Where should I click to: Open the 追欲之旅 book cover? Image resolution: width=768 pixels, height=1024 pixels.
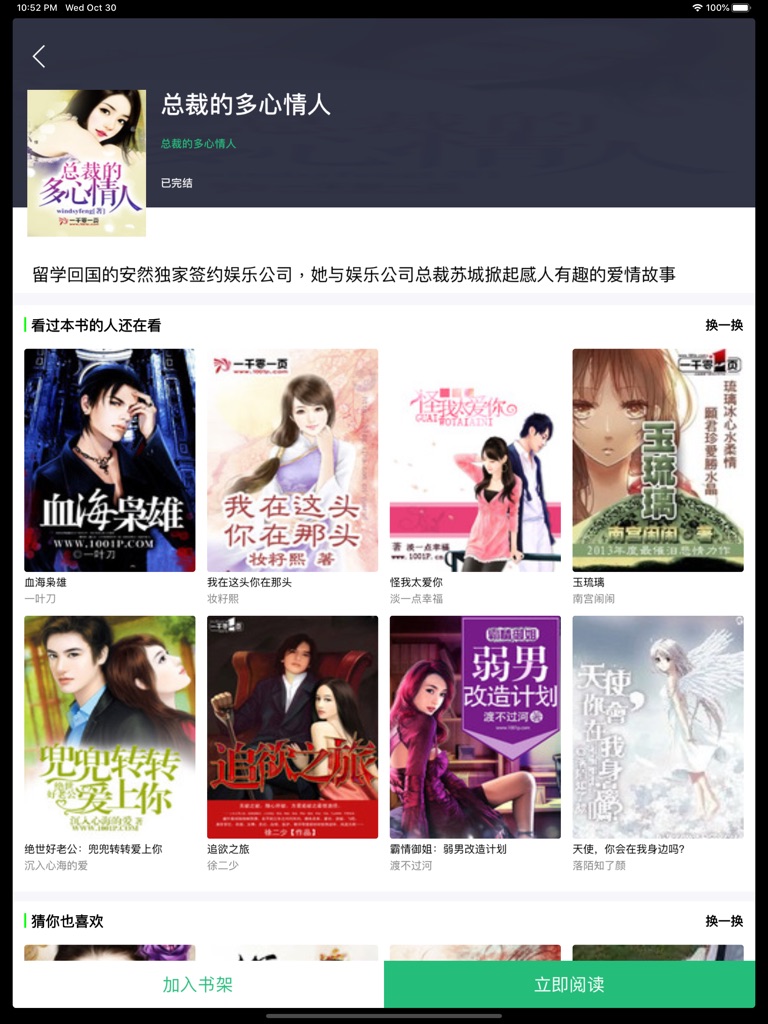pyautogui.click(x=291, y=726)
